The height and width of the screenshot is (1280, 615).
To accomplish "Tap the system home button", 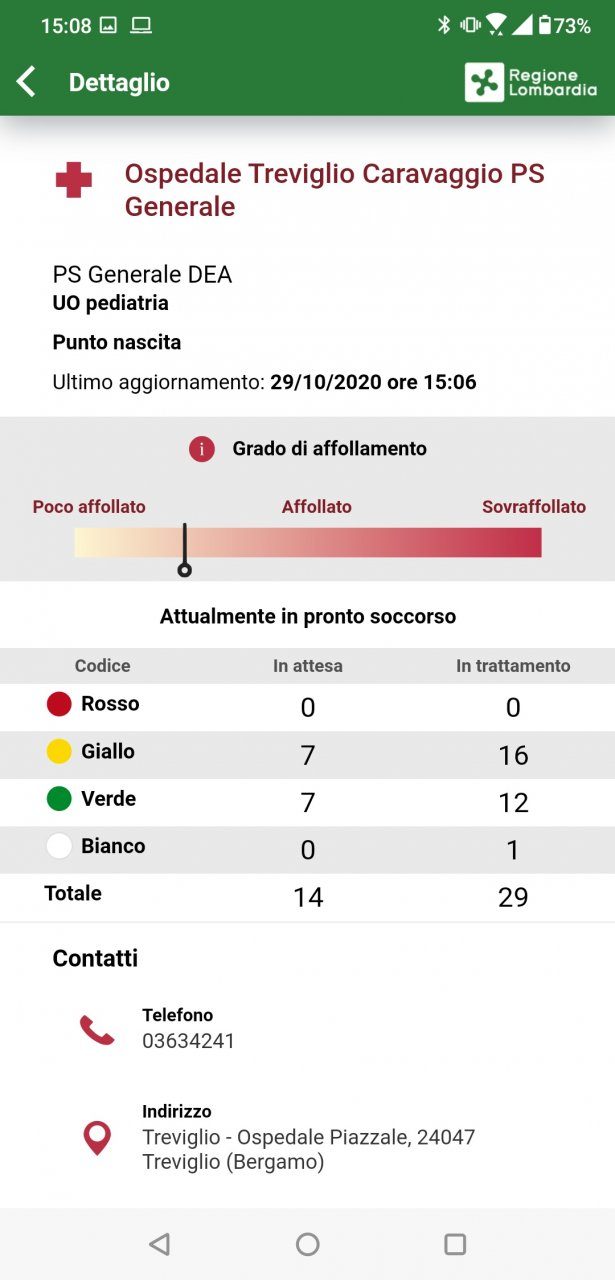I will pyautogui.click(x=307, y=1244).
